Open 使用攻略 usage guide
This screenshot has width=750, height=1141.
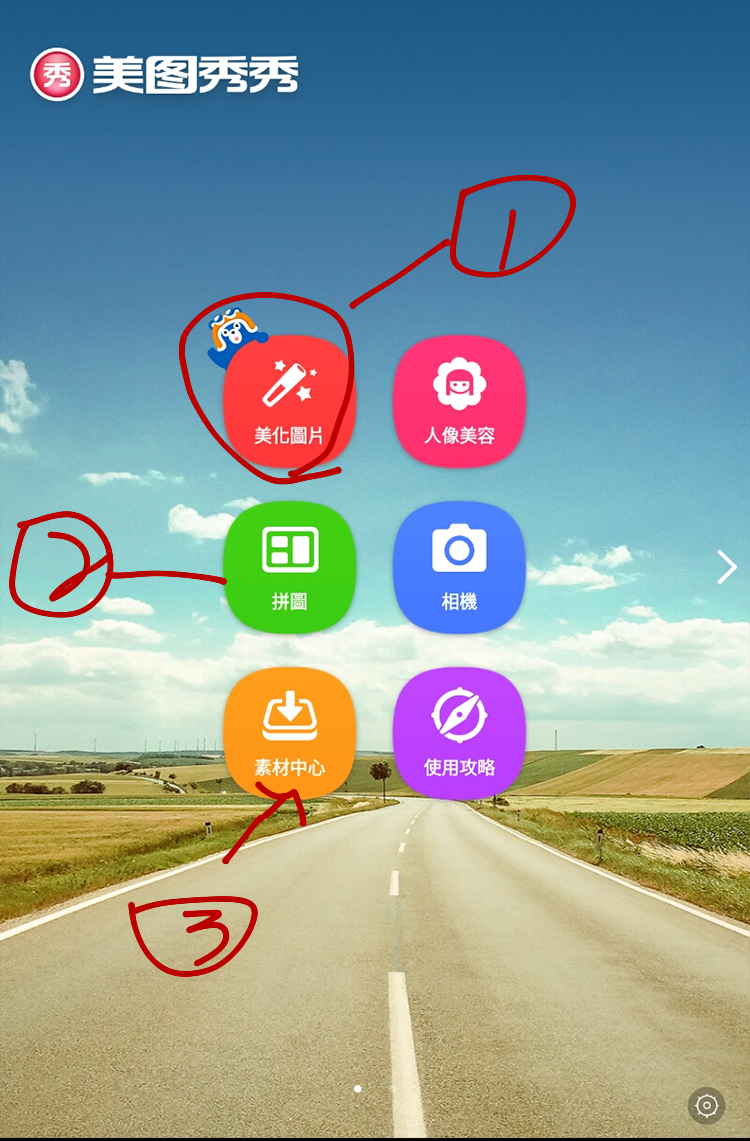tap(459, 733)
